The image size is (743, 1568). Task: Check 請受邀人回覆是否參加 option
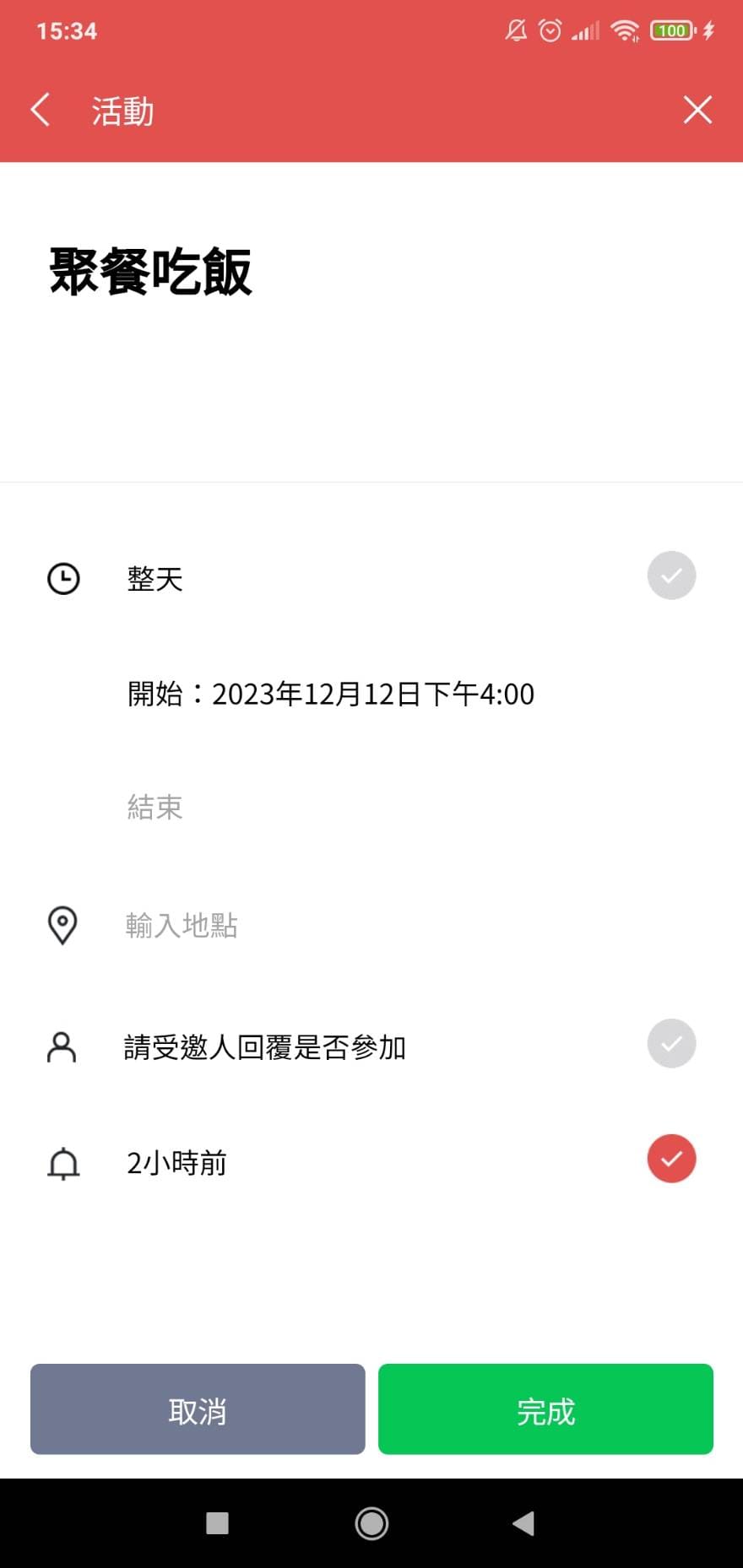tap(671, 1044)
